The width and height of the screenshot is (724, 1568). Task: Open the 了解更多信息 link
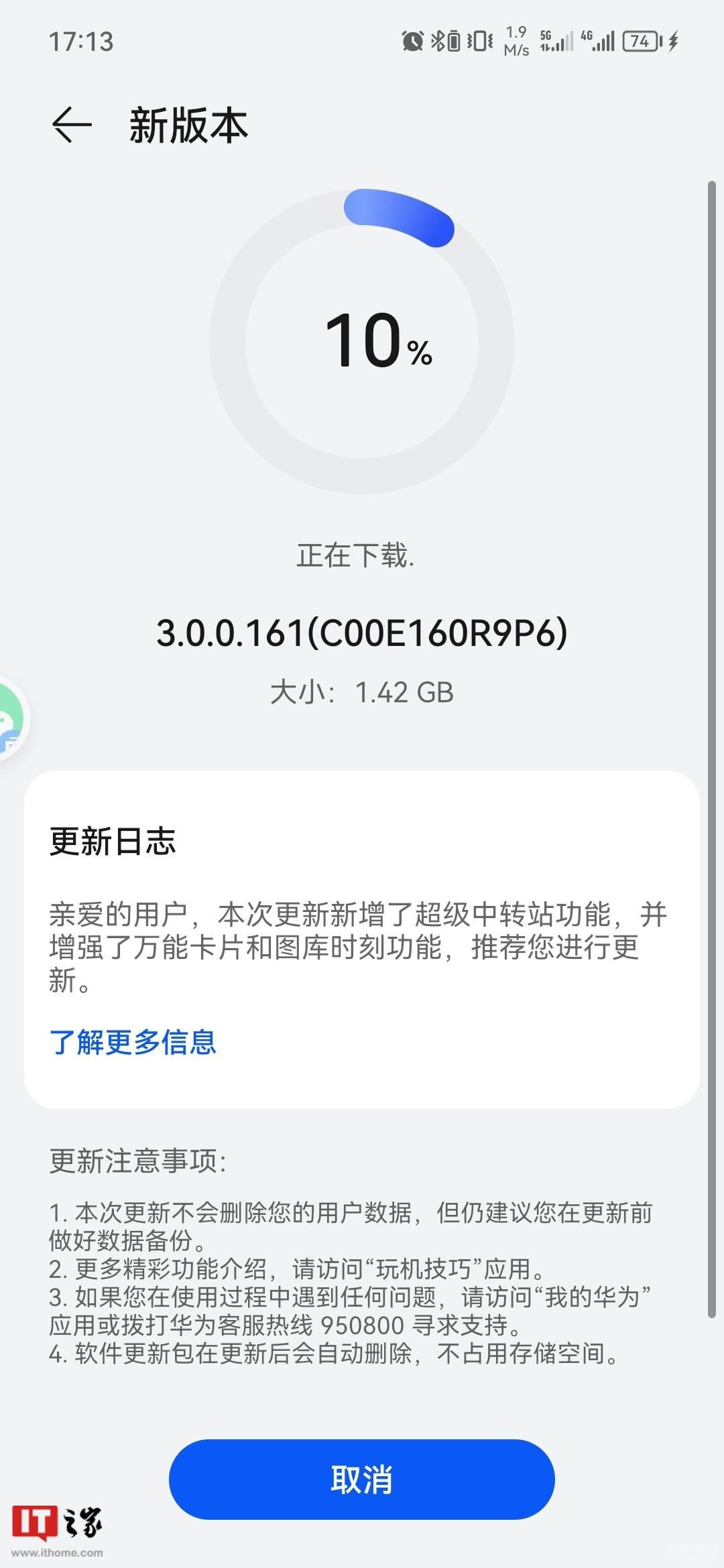pos(133,1042)
